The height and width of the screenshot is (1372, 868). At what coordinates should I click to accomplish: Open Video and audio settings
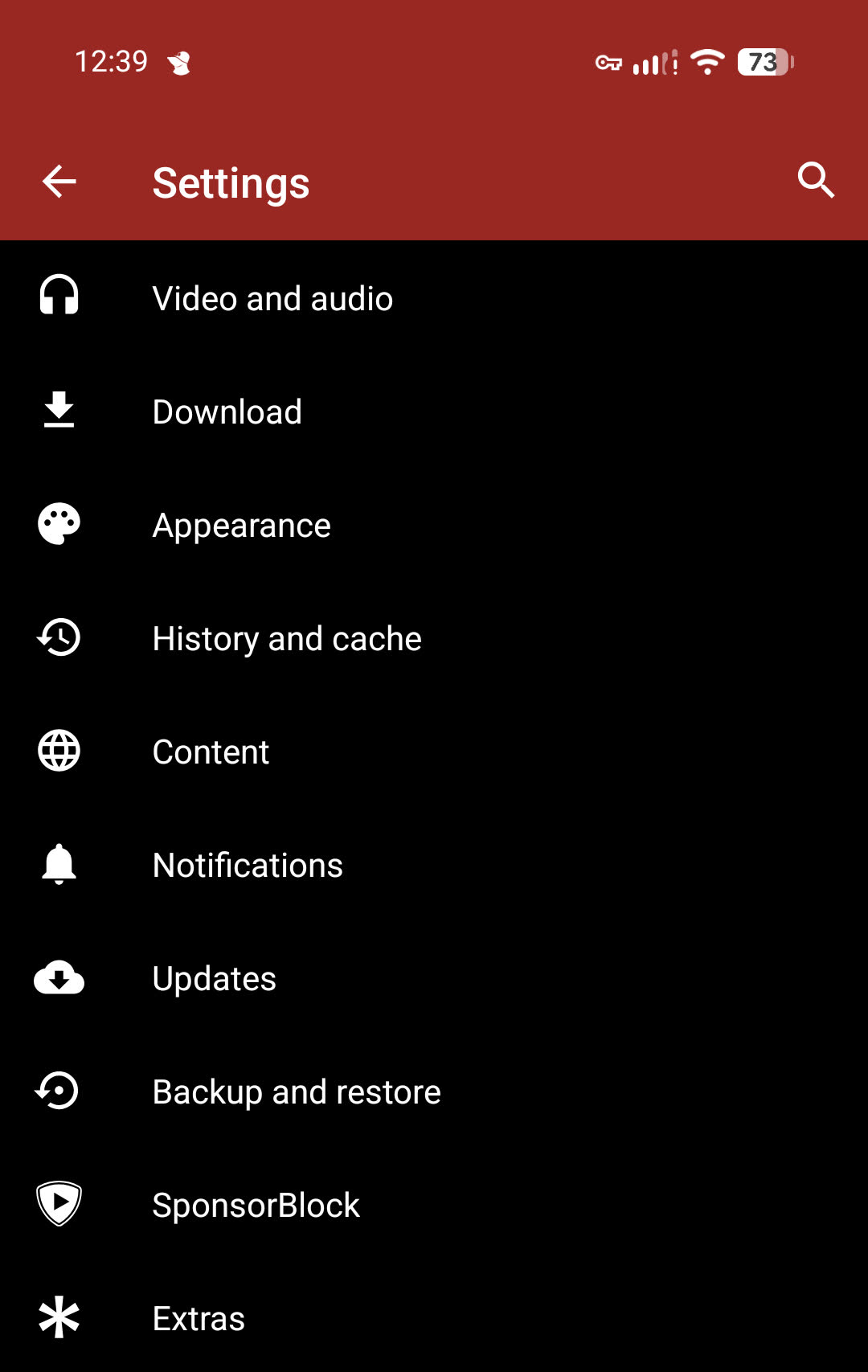272,299
